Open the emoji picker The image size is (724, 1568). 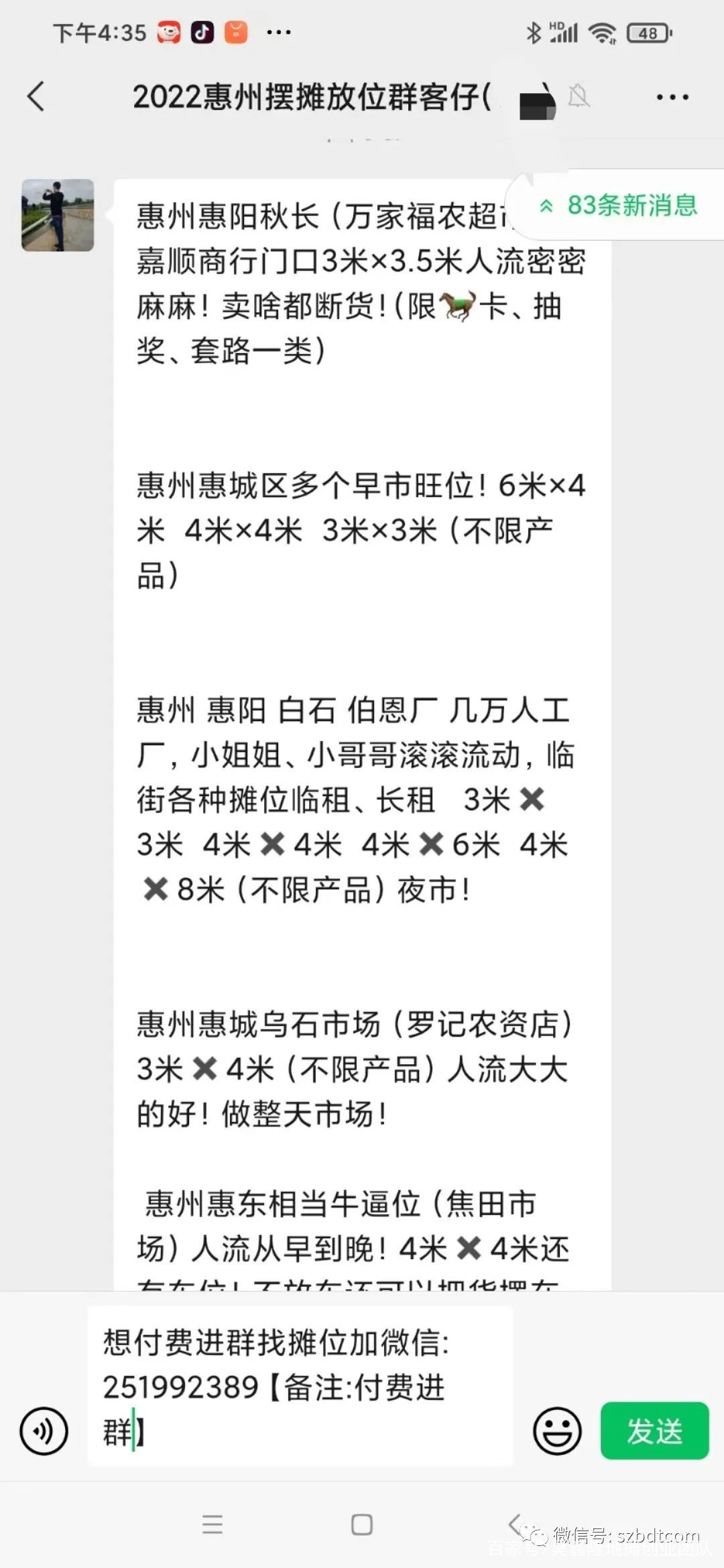[x=557, y=1431]
